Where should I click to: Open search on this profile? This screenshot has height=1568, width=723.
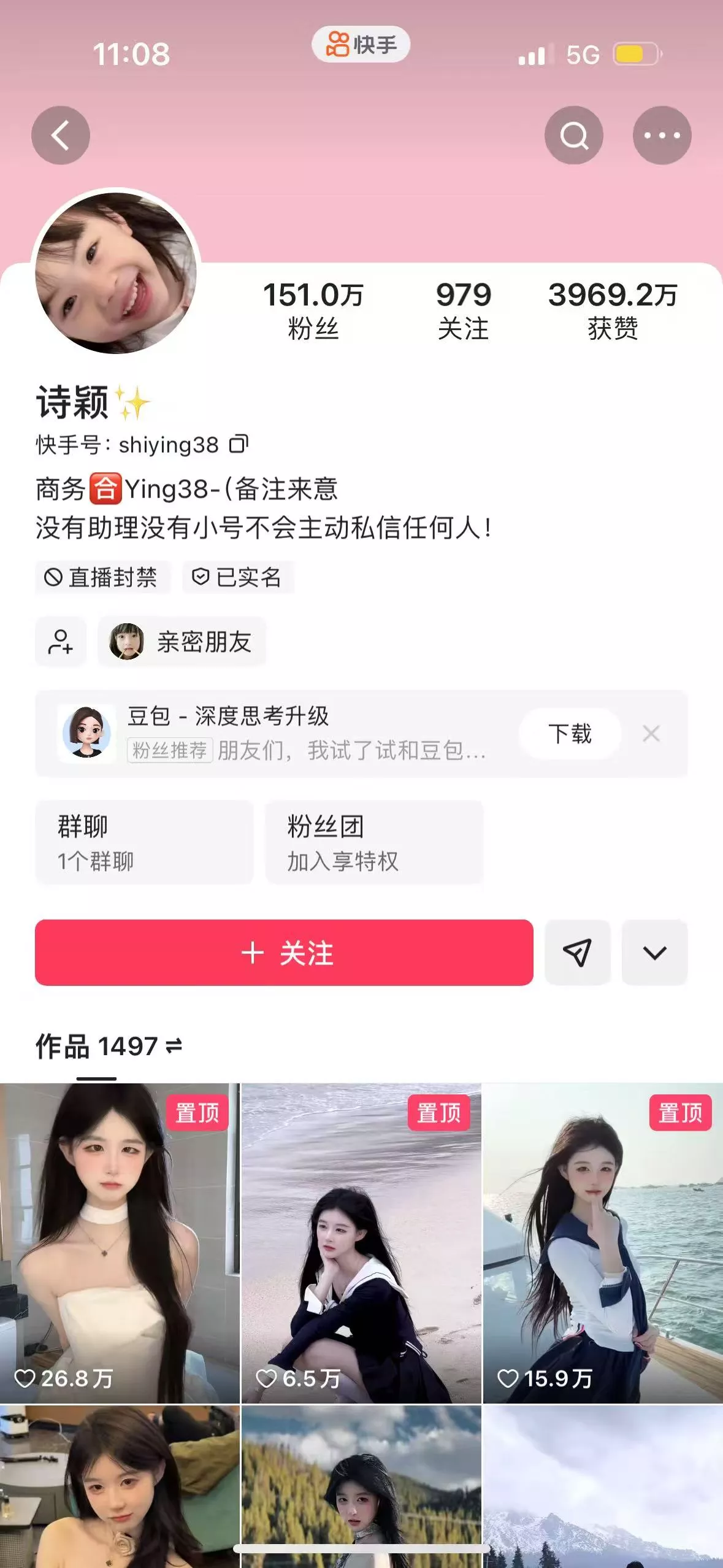[573, 135]
